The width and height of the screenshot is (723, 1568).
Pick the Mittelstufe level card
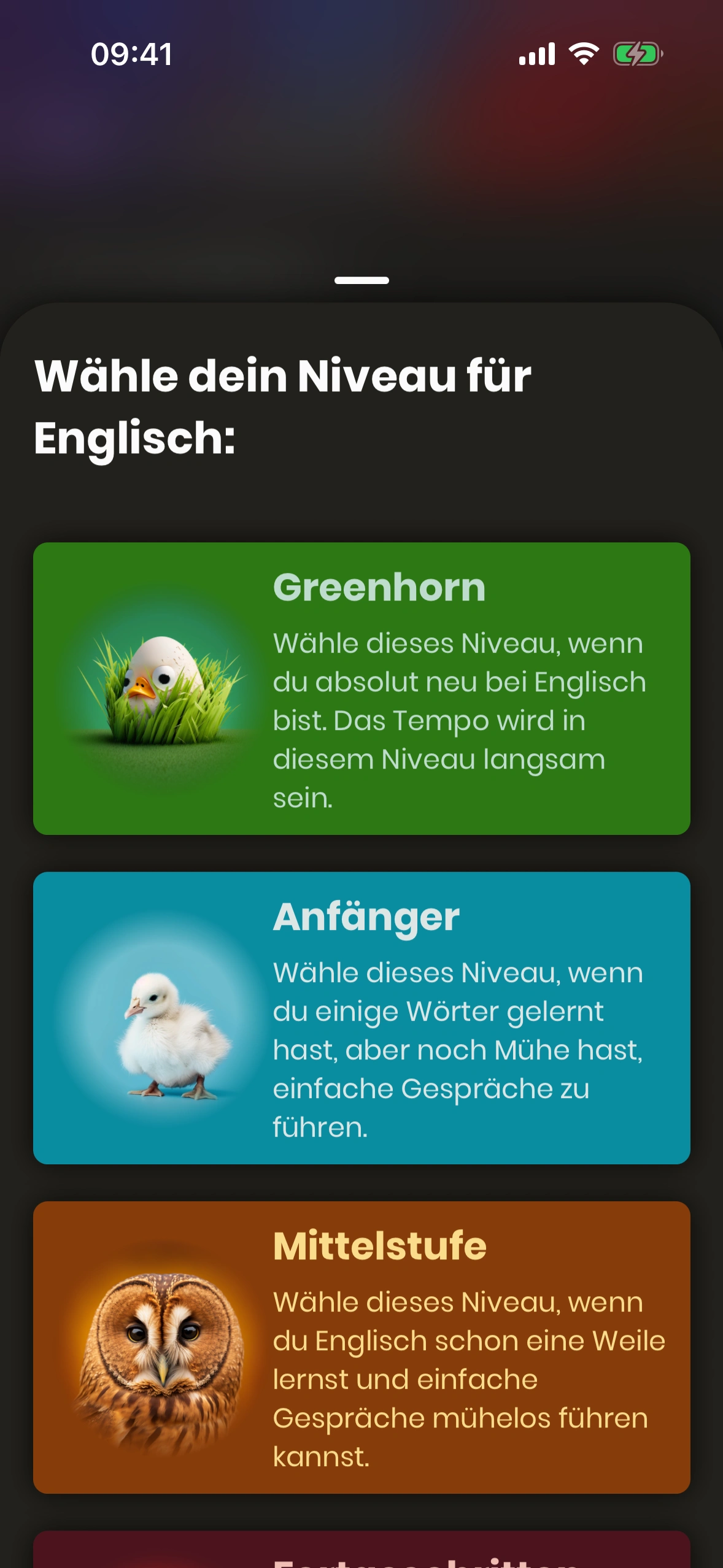point(361,1347)
